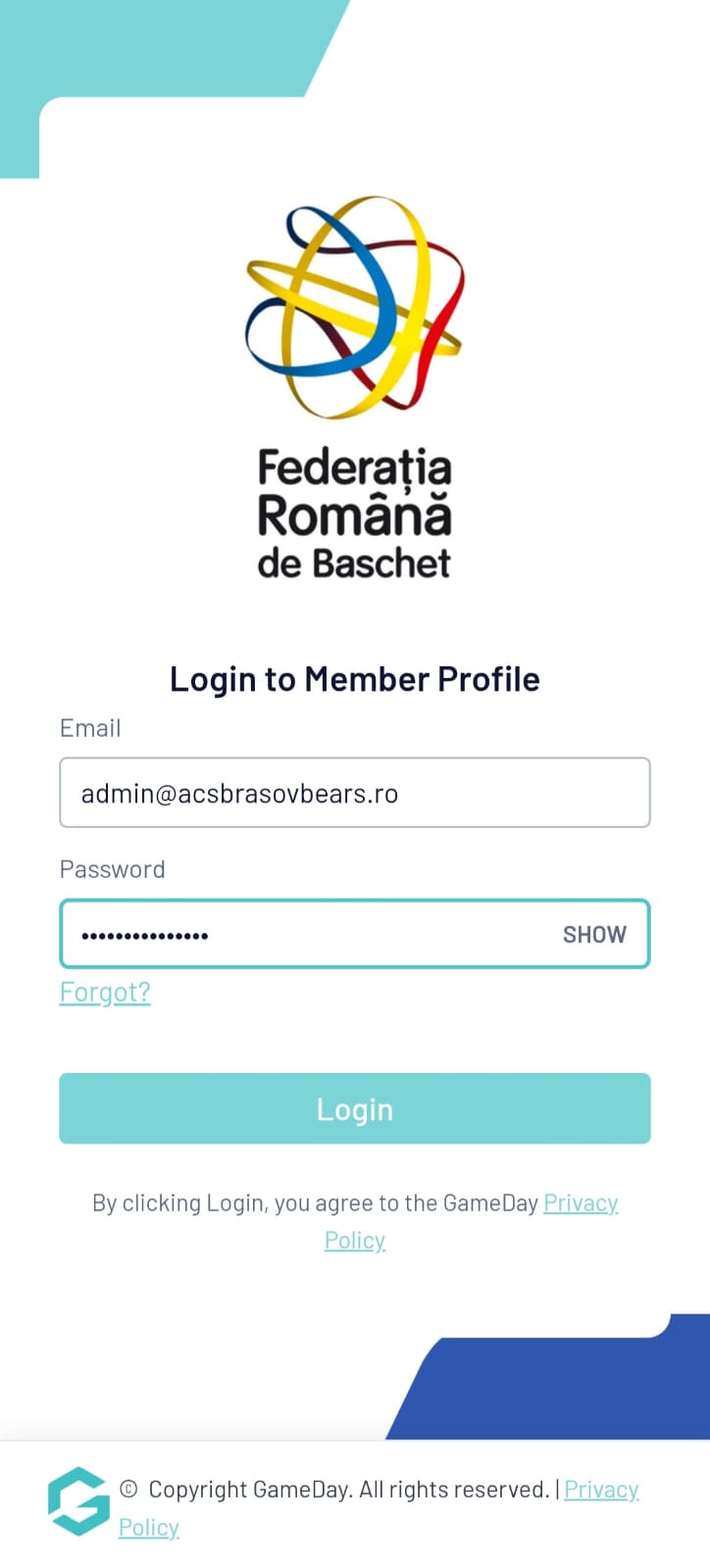
Task: Tap the Email input field
Action: [354, 793]
